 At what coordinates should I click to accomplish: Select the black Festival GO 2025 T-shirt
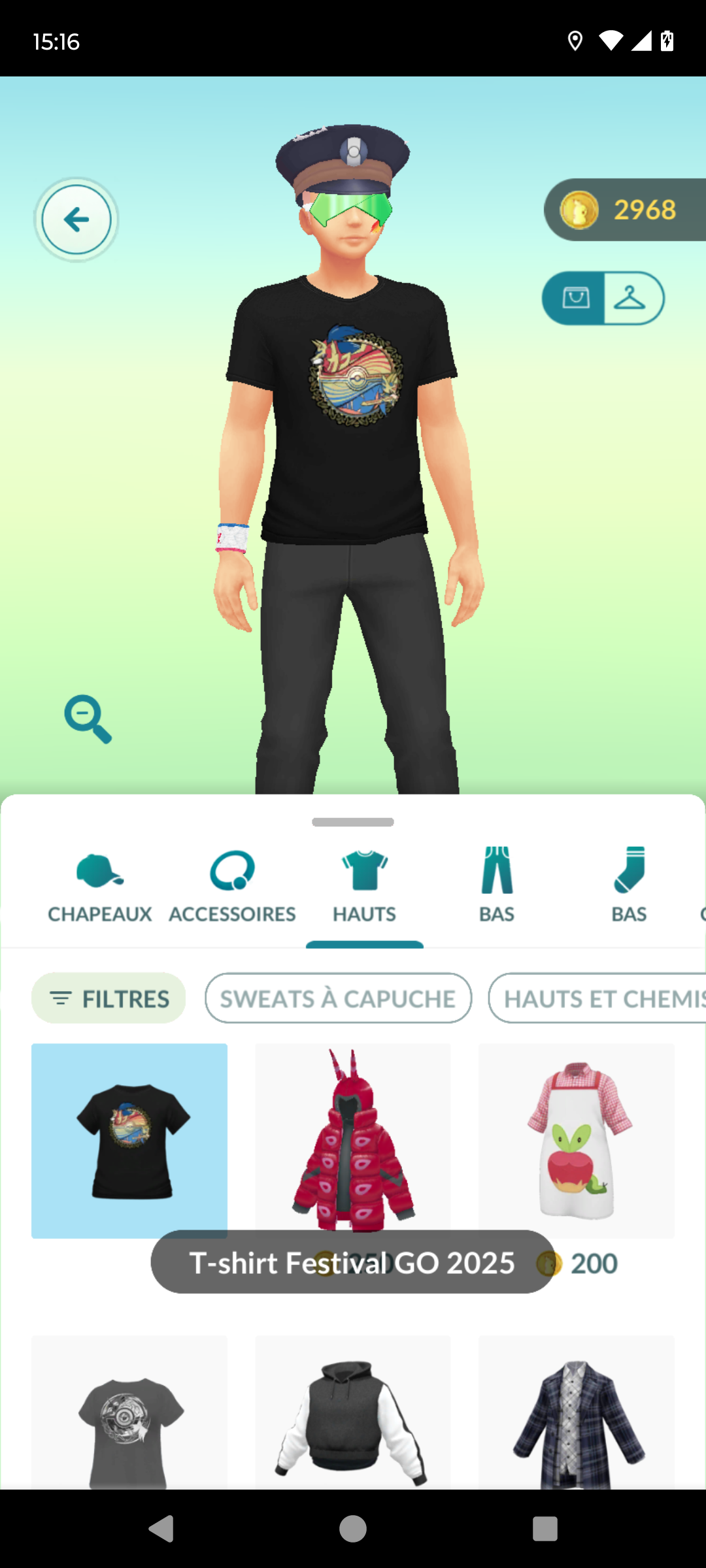129,1141
